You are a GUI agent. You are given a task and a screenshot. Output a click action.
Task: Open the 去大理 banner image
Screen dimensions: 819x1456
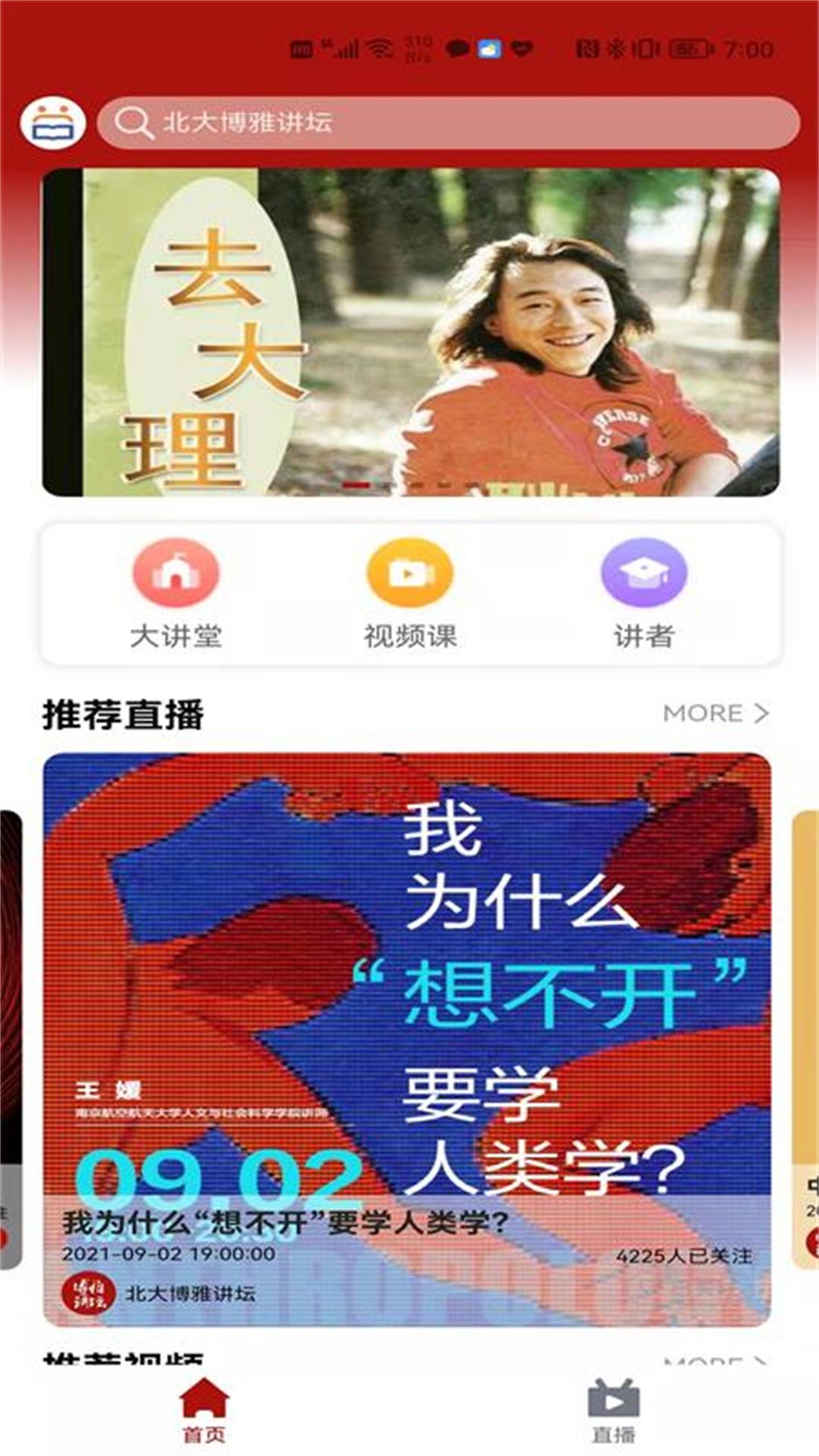[409, 330]
